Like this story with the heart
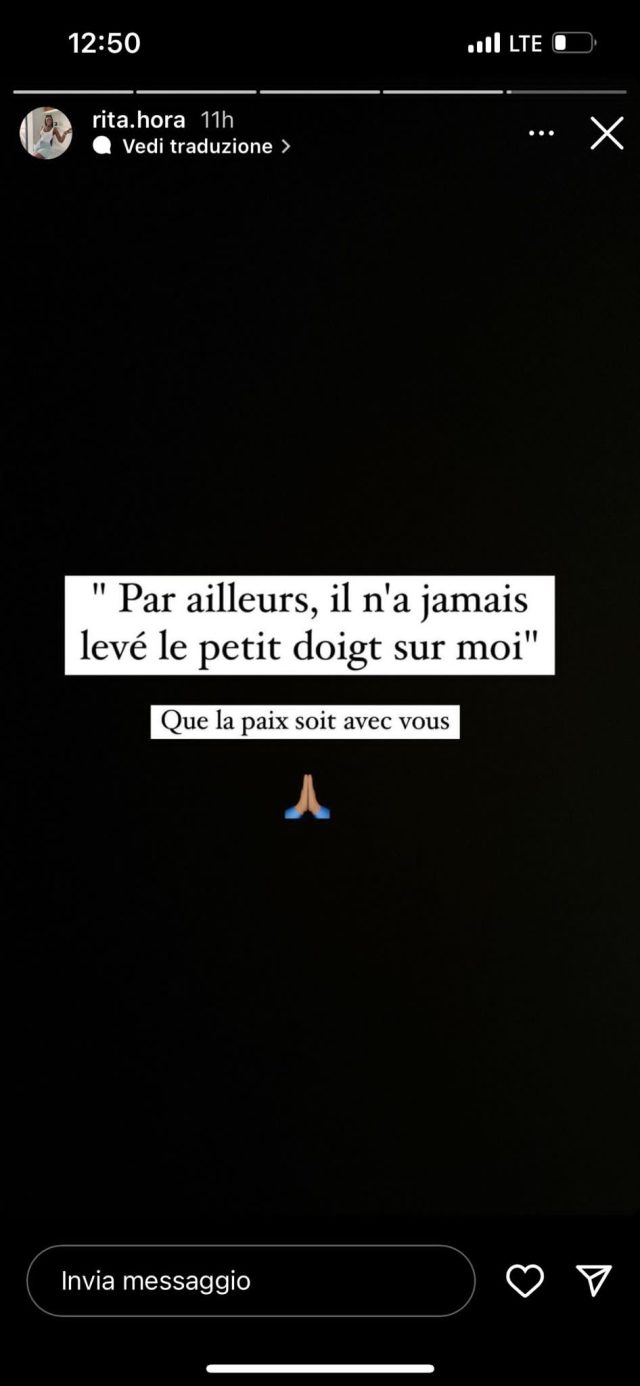 (524, 1281)
